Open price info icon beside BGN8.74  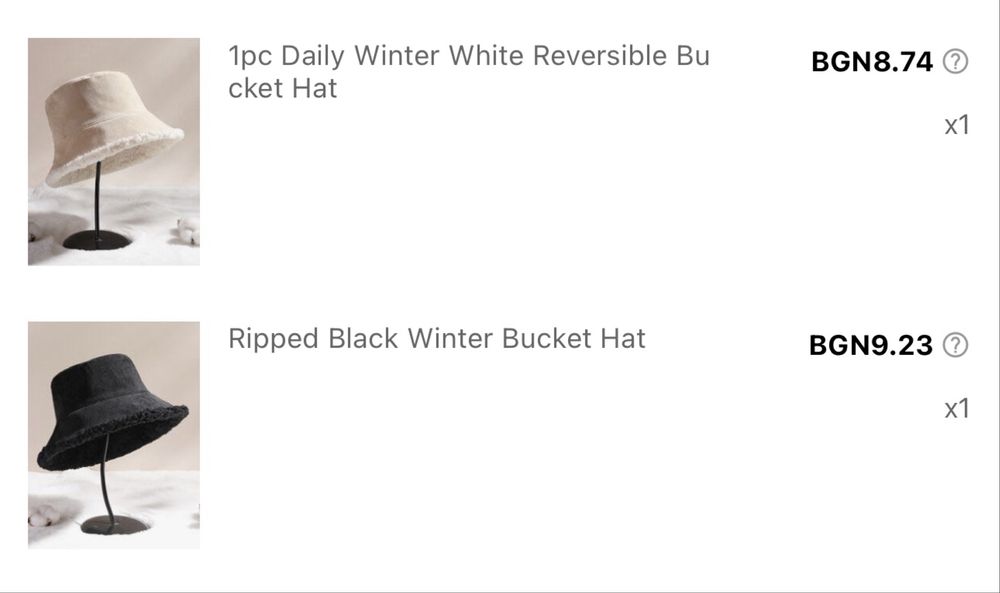point(956,62)
